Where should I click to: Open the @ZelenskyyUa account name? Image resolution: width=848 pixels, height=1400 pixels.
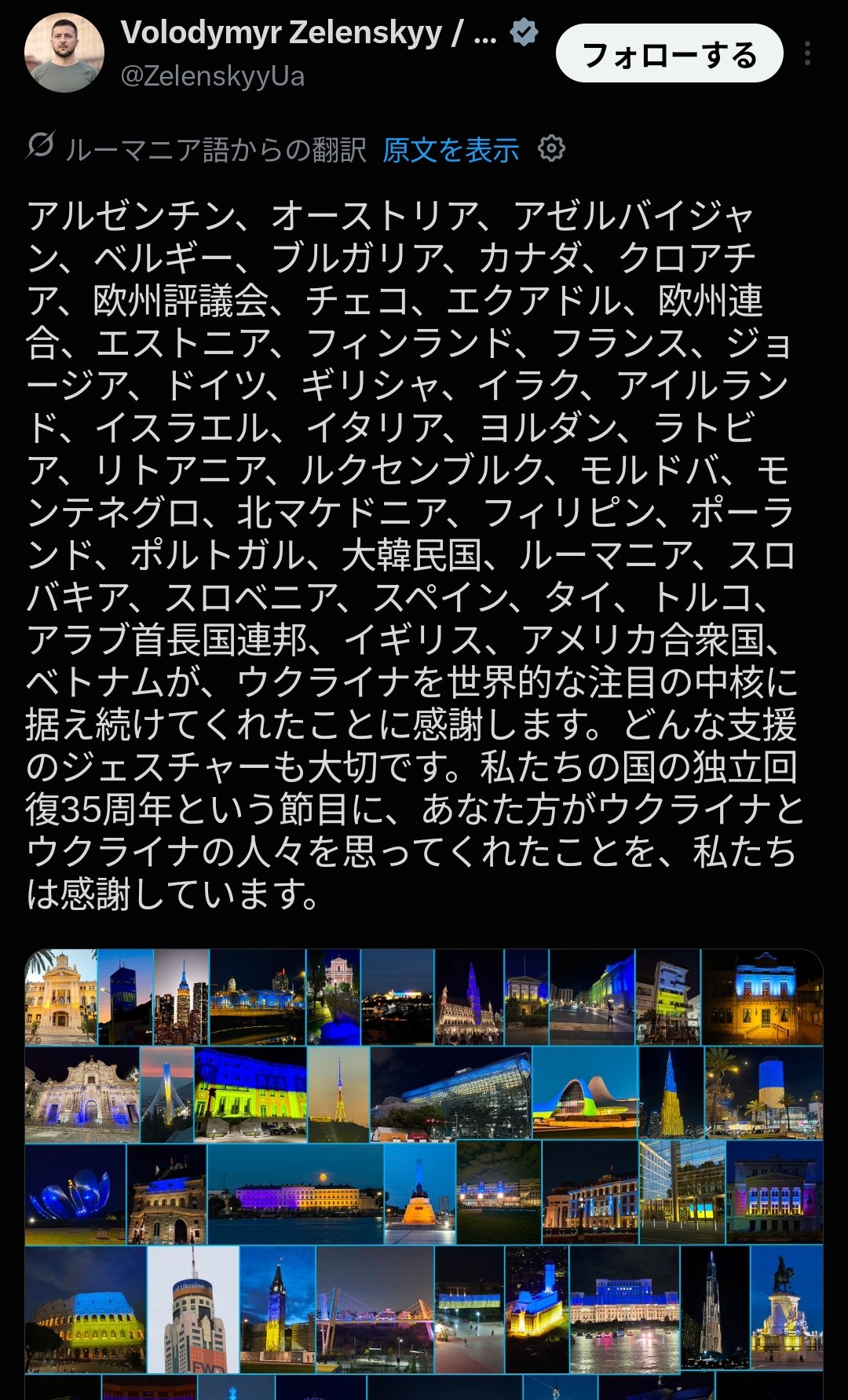(x=212, y=76)
